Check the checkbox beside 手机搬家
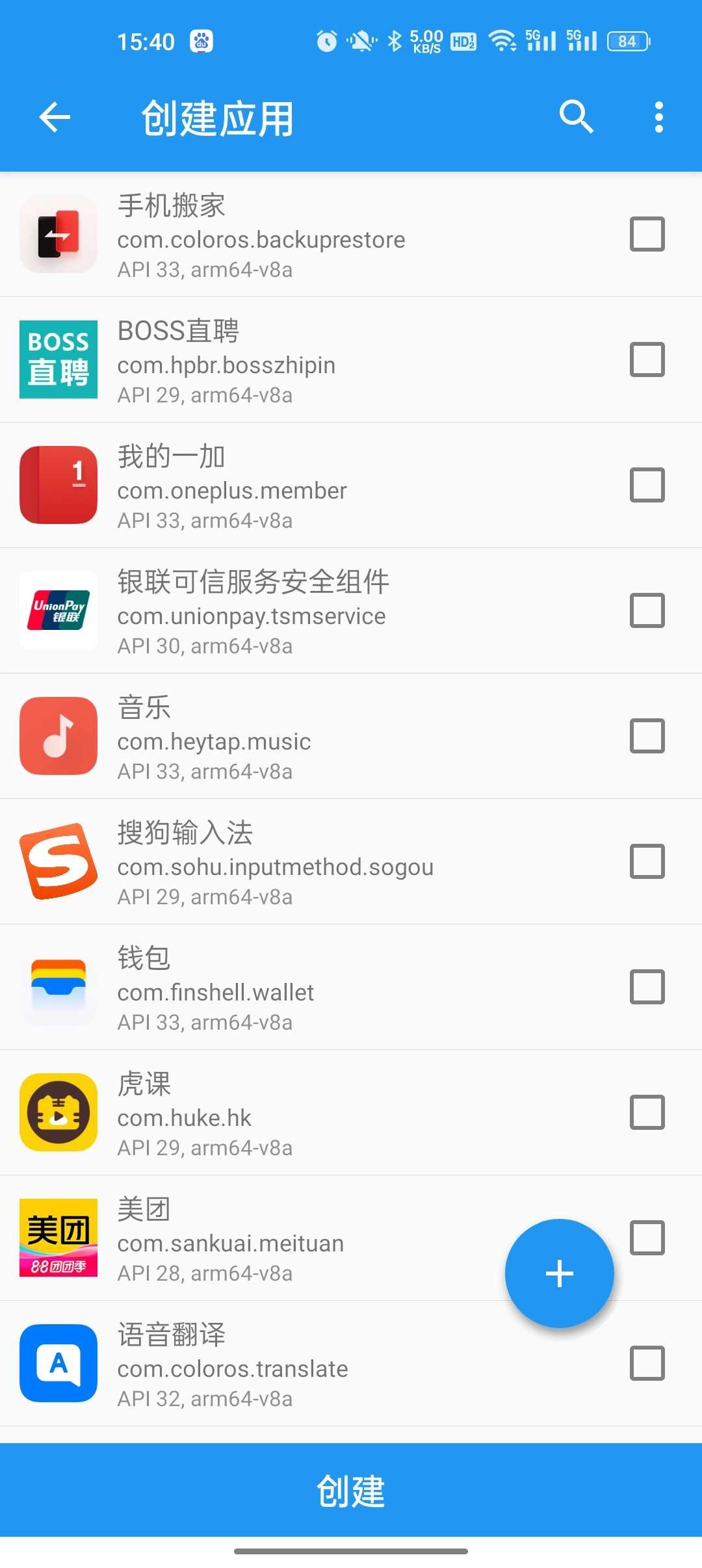 click(x=647, y=234)
